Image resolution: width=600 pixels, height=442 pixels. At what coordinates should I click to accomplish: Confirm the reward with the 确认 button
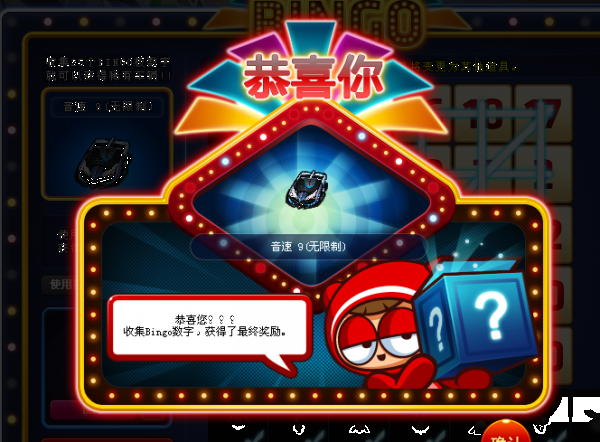tap(507, 434)
